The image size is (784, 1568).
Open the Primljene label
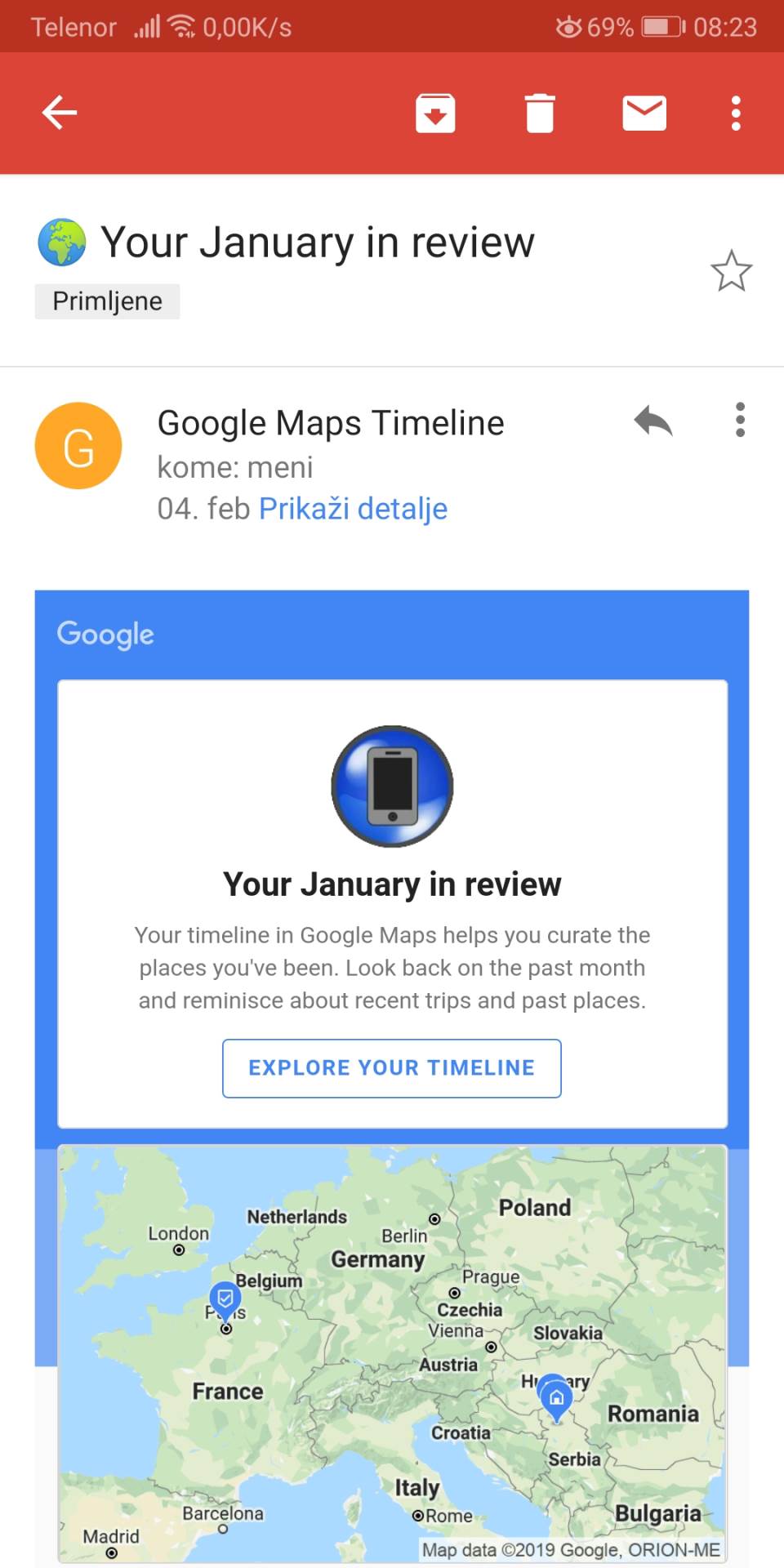[x=107, y=301]
